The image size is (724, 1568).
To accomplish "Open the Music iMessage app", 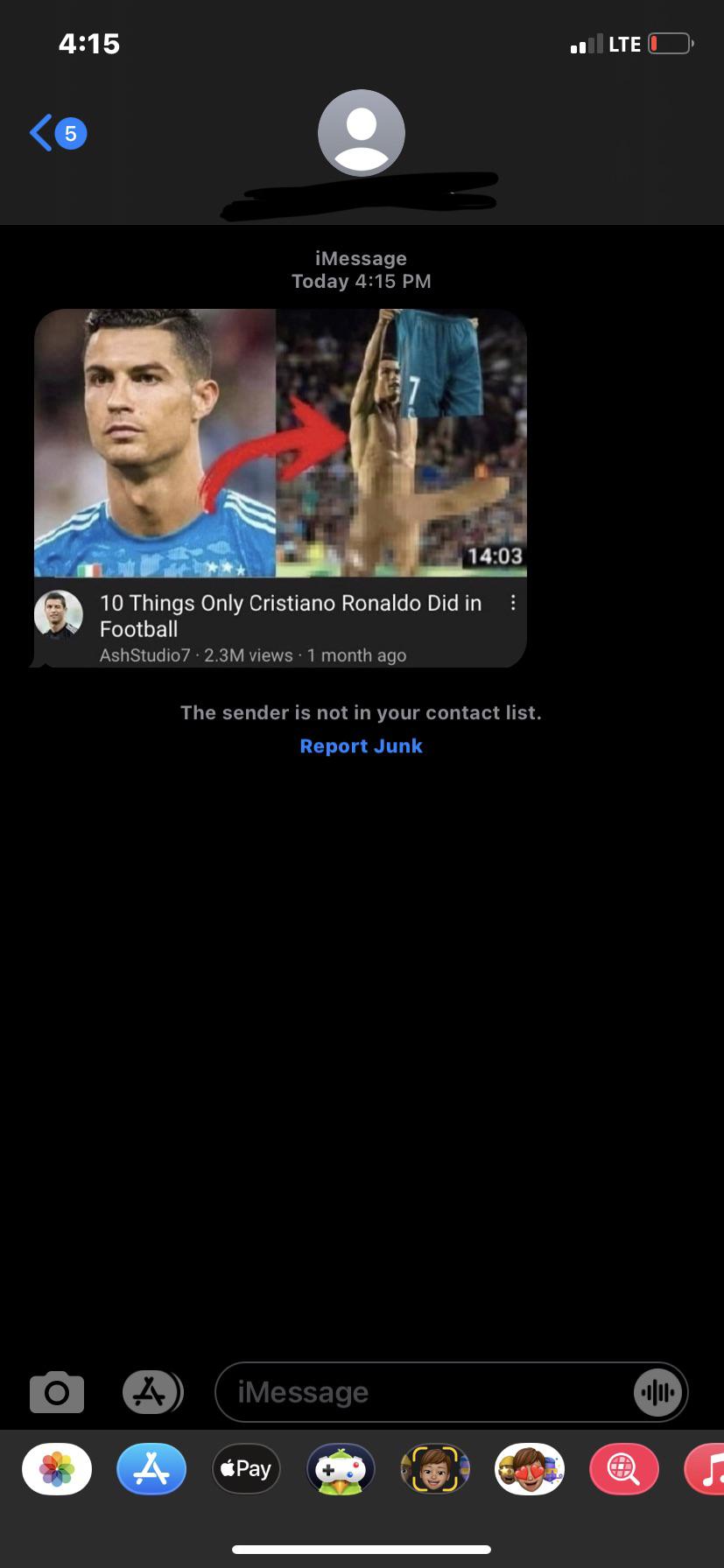I will pyautogui.click(x=707, y=1469).
